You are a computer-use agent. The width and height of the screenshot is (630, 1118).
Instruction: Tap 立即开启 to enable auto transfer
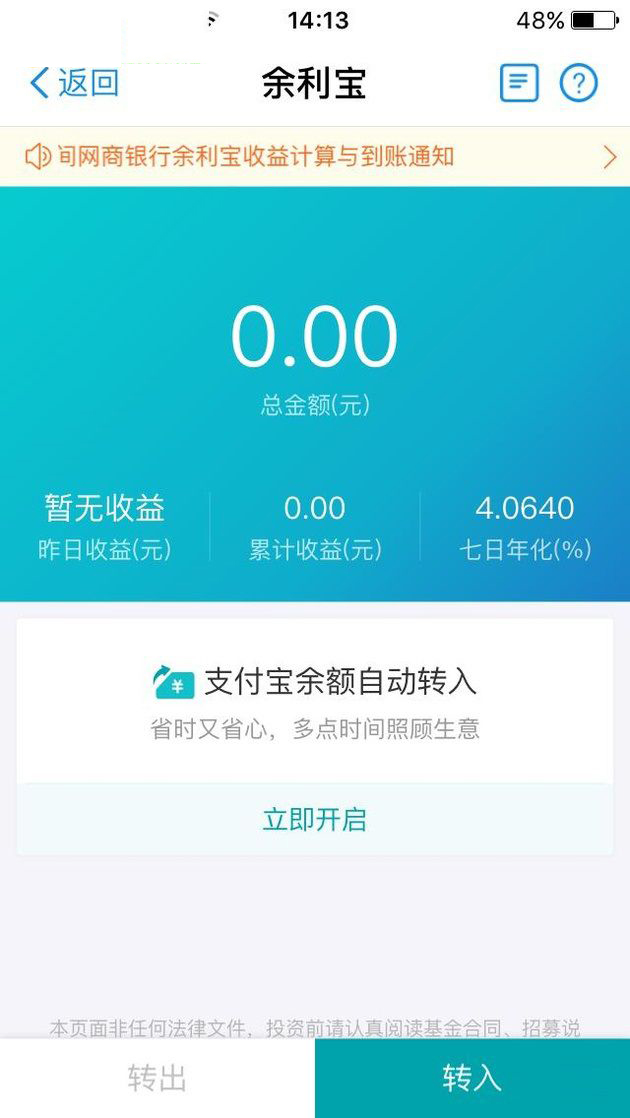pos(314,820)
